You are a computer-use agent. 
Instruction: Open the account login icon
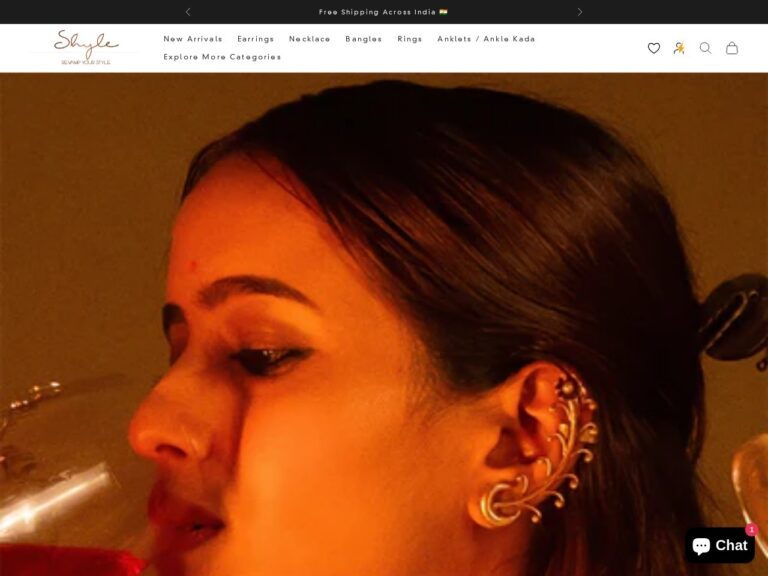[x=679, y=48]
